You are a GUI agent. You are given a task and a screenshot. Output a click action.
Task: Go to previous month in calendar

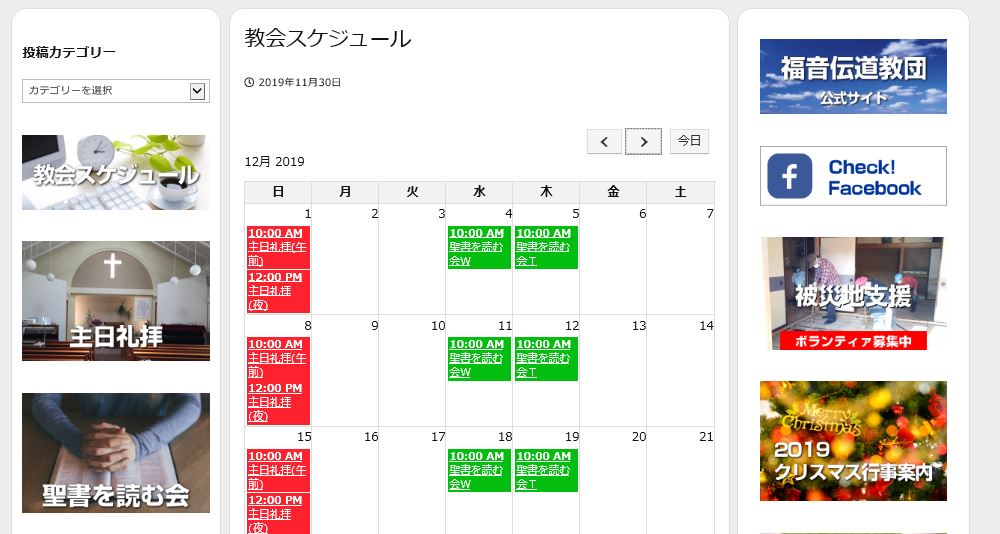(604, 142)
